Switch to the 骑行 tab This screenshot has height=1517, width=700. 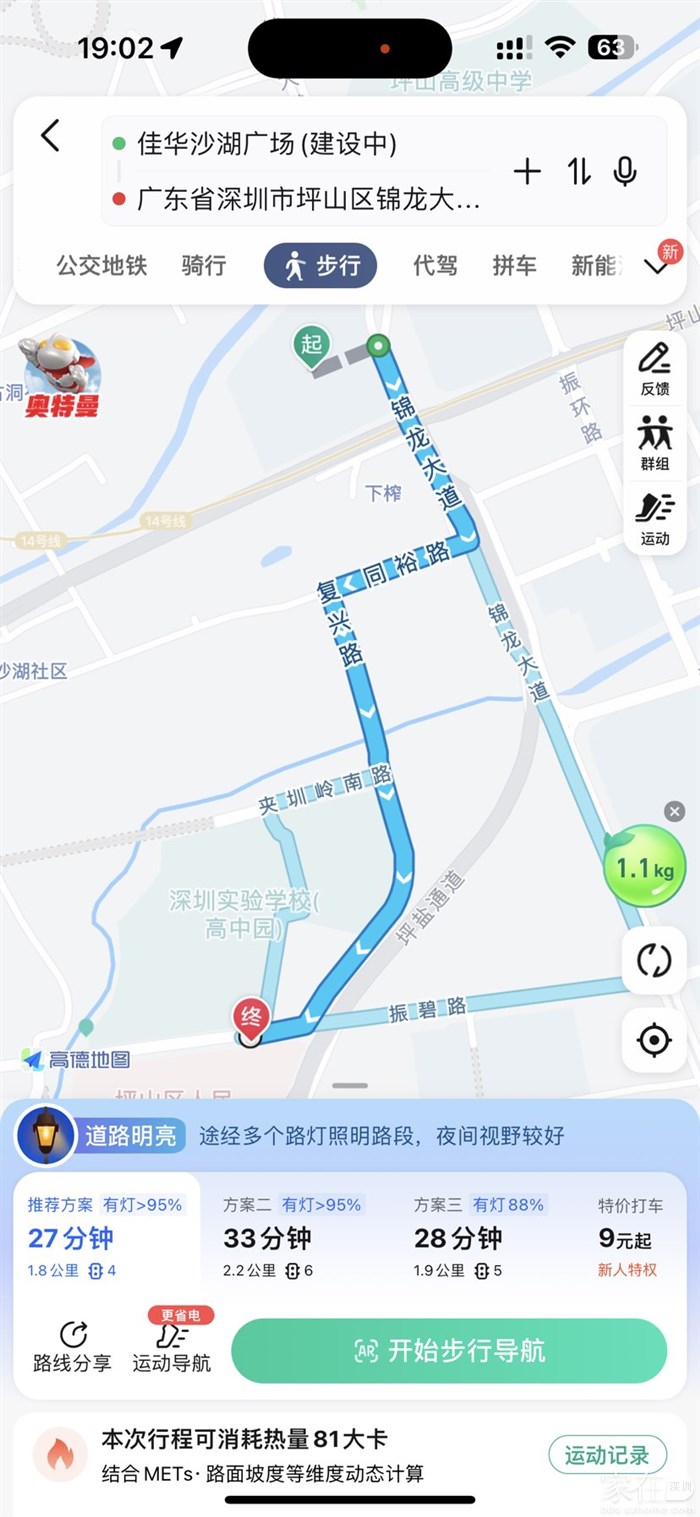(203, 265)
